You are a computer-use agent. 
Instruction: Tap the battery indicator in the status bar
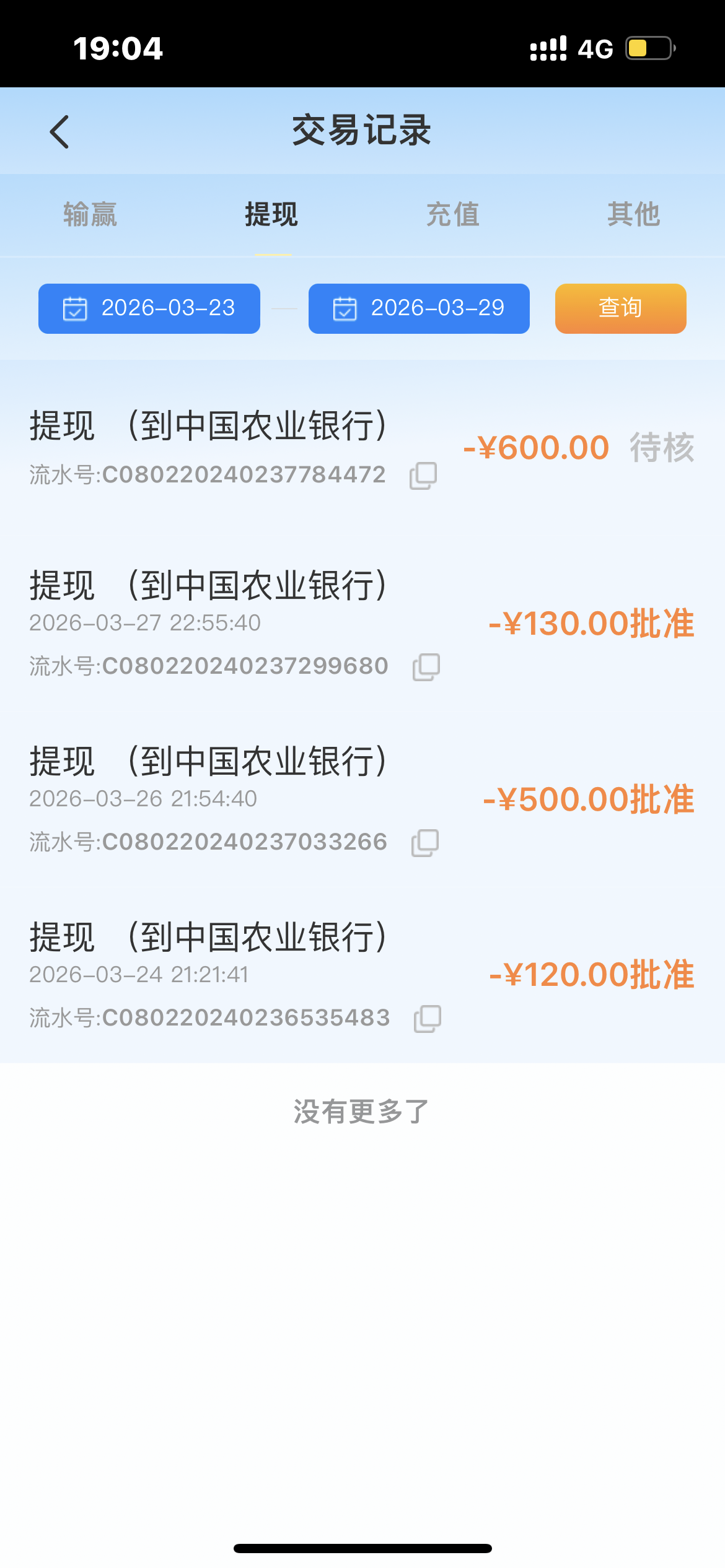point(644,48)
